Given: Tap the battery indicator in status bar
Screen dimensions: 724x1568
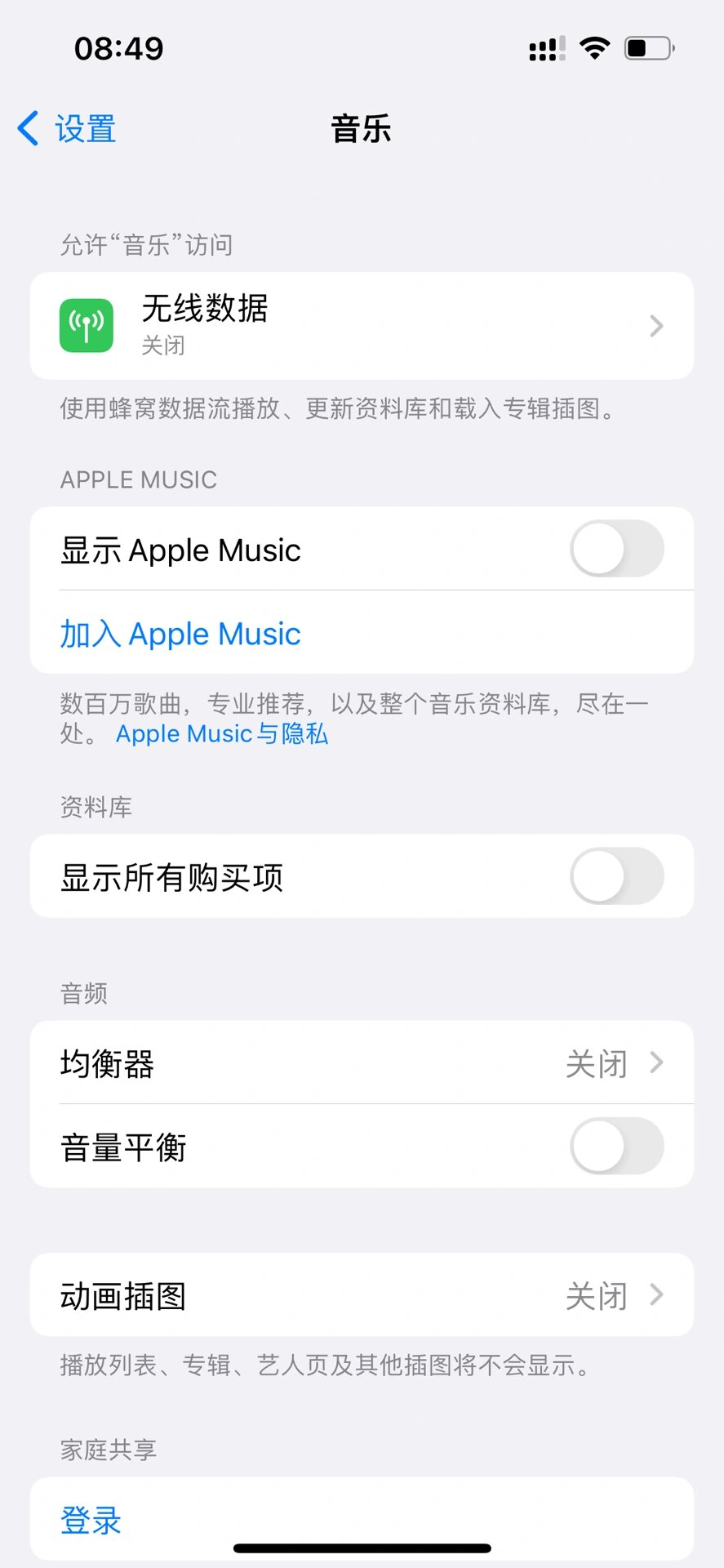Looking at the screenshot, I should point(646,47).
